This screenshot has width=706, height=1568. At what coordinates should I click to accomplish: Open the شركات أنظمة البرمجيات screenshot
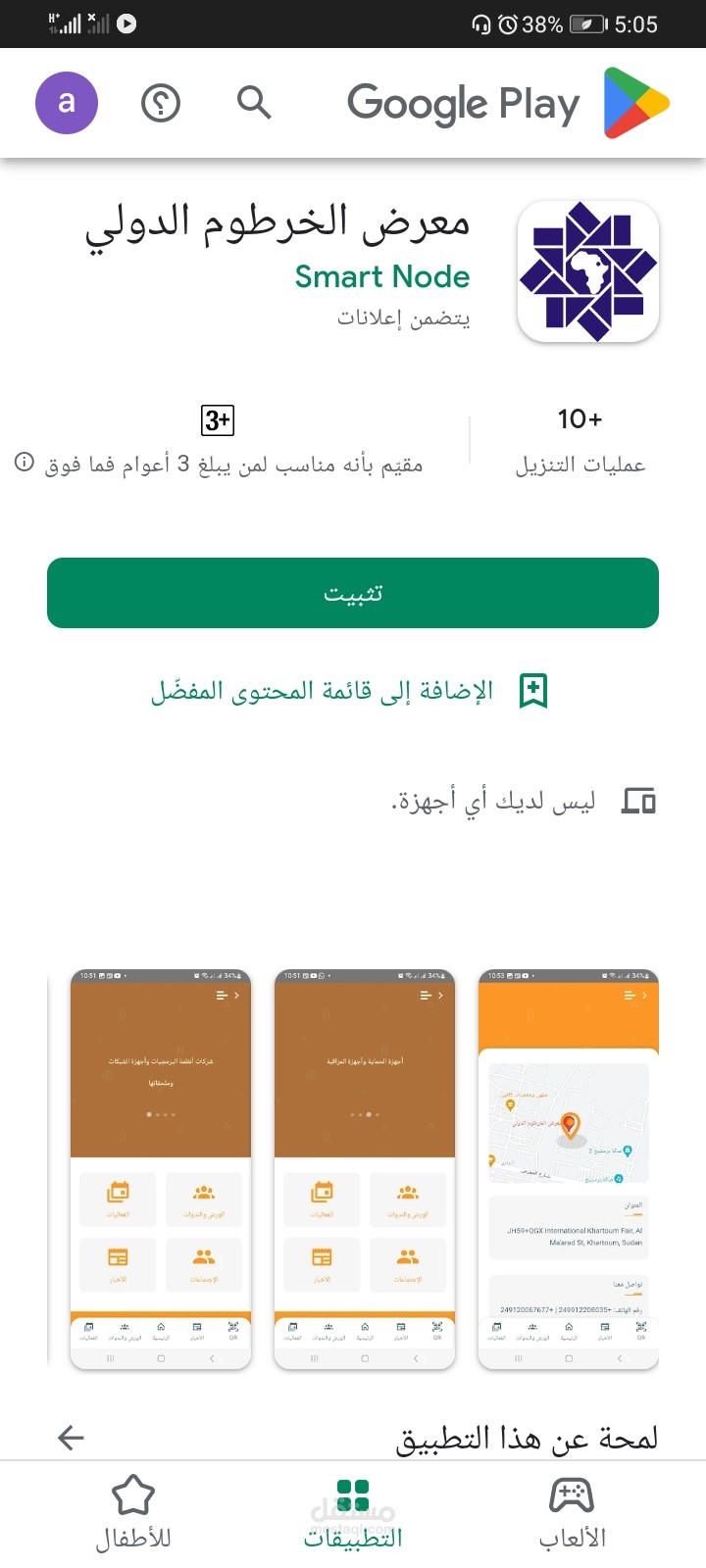point(161,1169)
